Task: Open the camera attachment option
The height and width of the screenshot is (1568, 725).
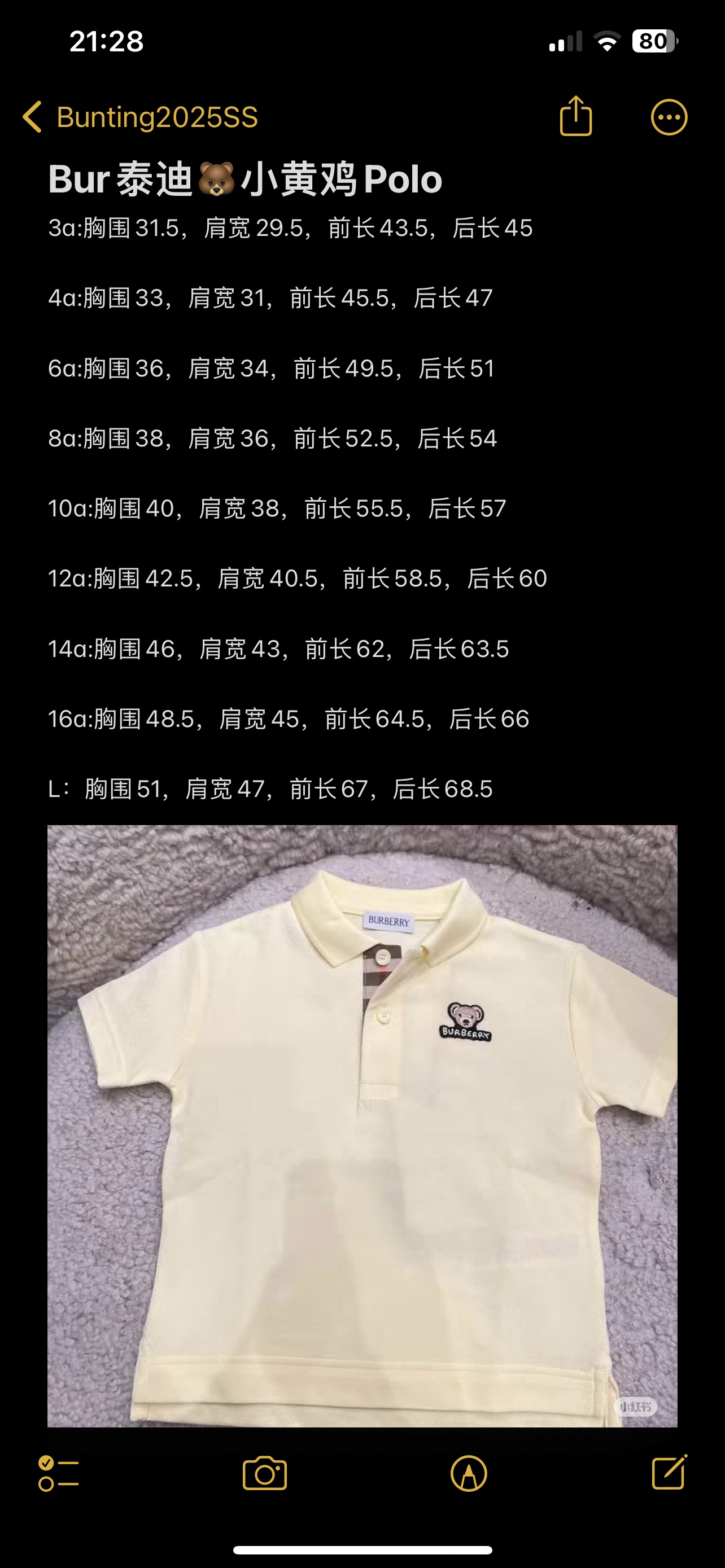Action: click(265, 1473)
